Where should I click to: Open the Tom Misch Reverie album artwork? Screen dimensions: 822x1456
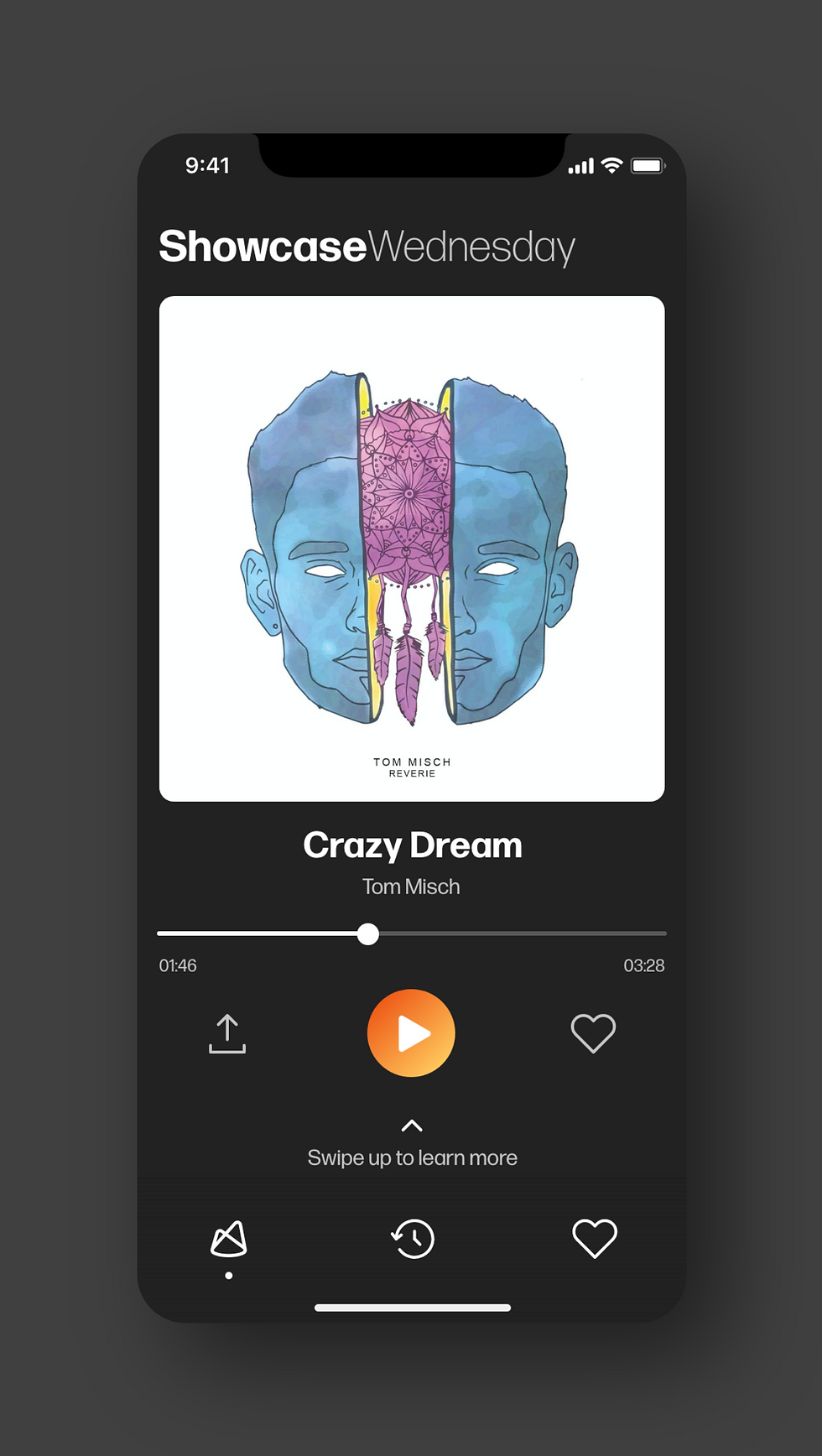coord(412,549)
